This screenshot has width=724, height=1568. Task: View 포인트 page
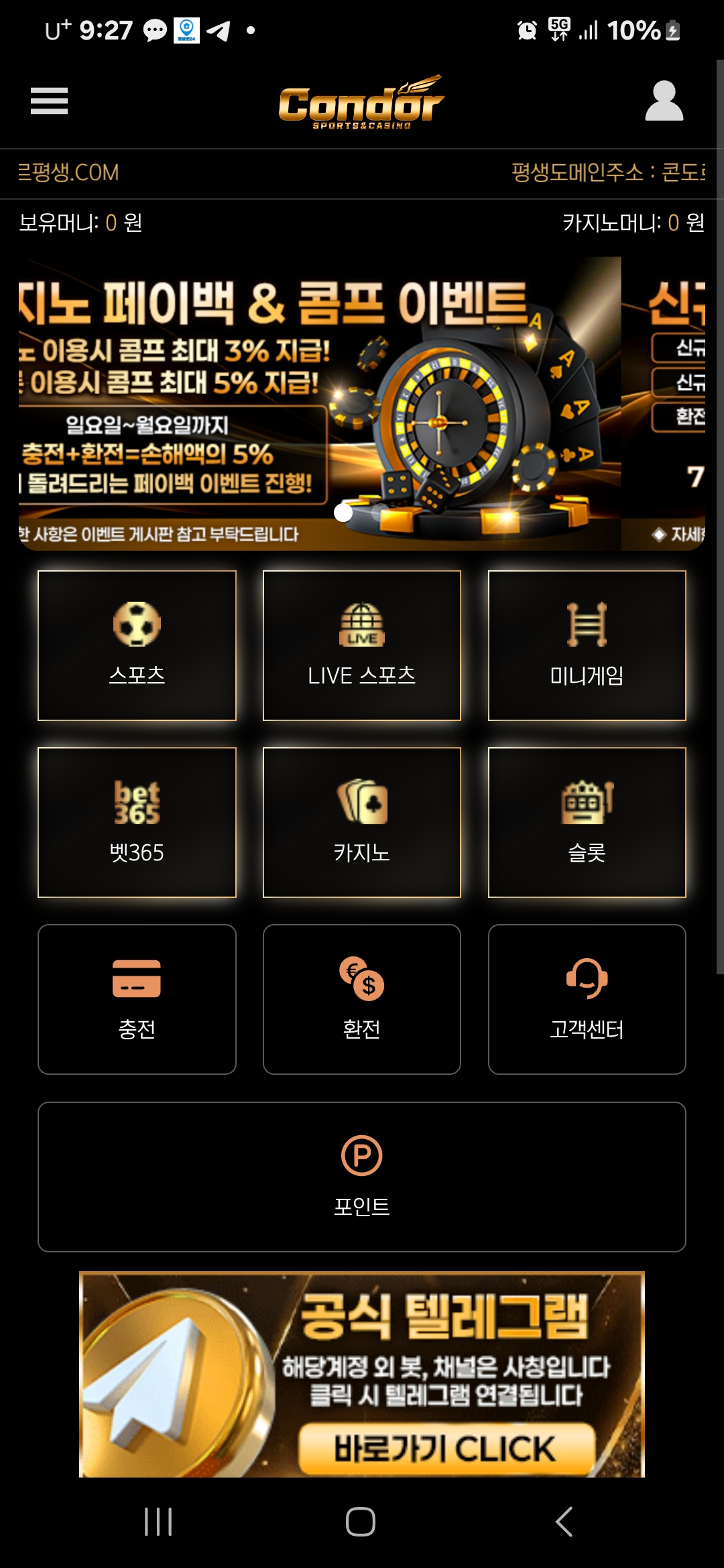[362, 1177]
